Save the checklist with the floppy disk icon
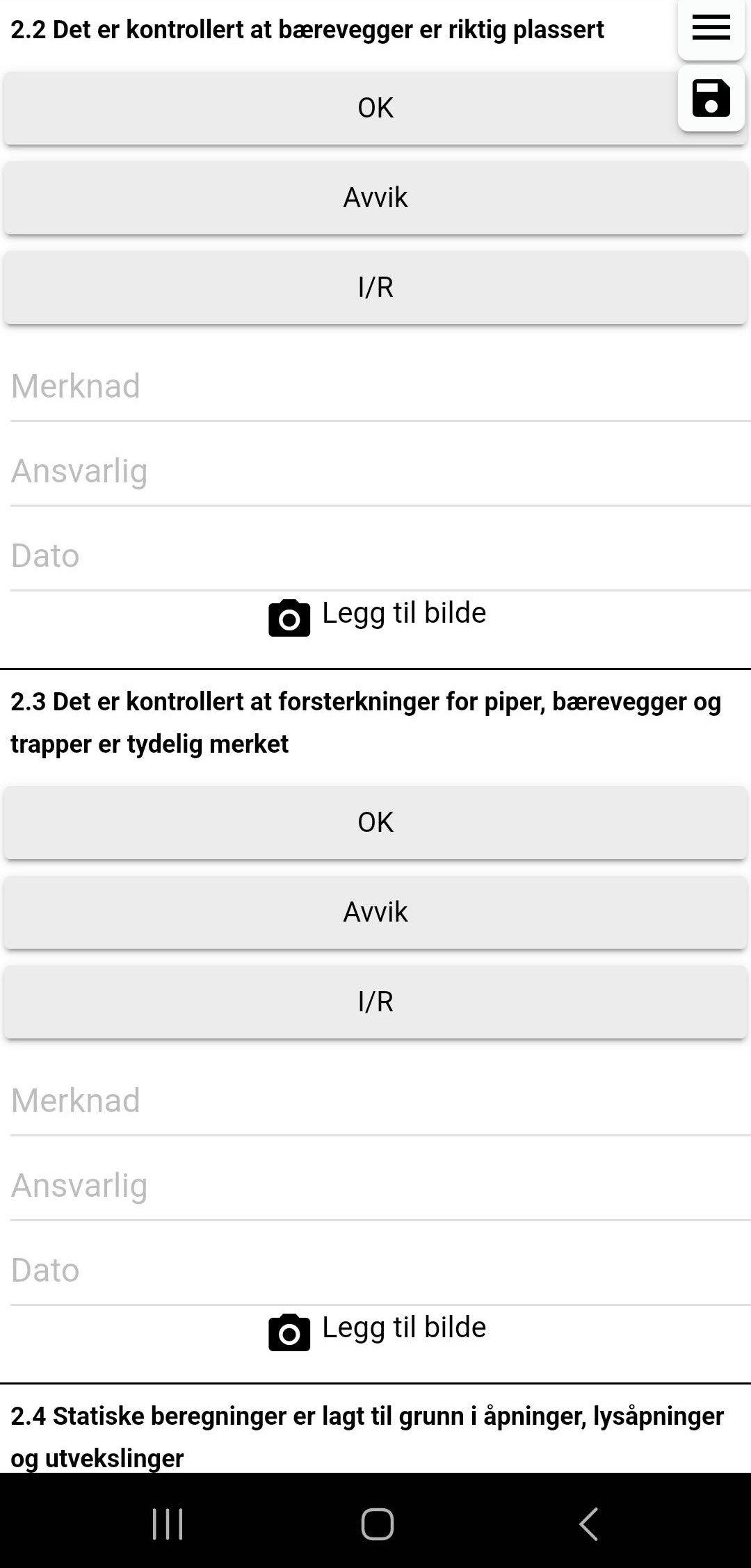Viewport: 751px width, 1568px height. (x=711, y=98)
